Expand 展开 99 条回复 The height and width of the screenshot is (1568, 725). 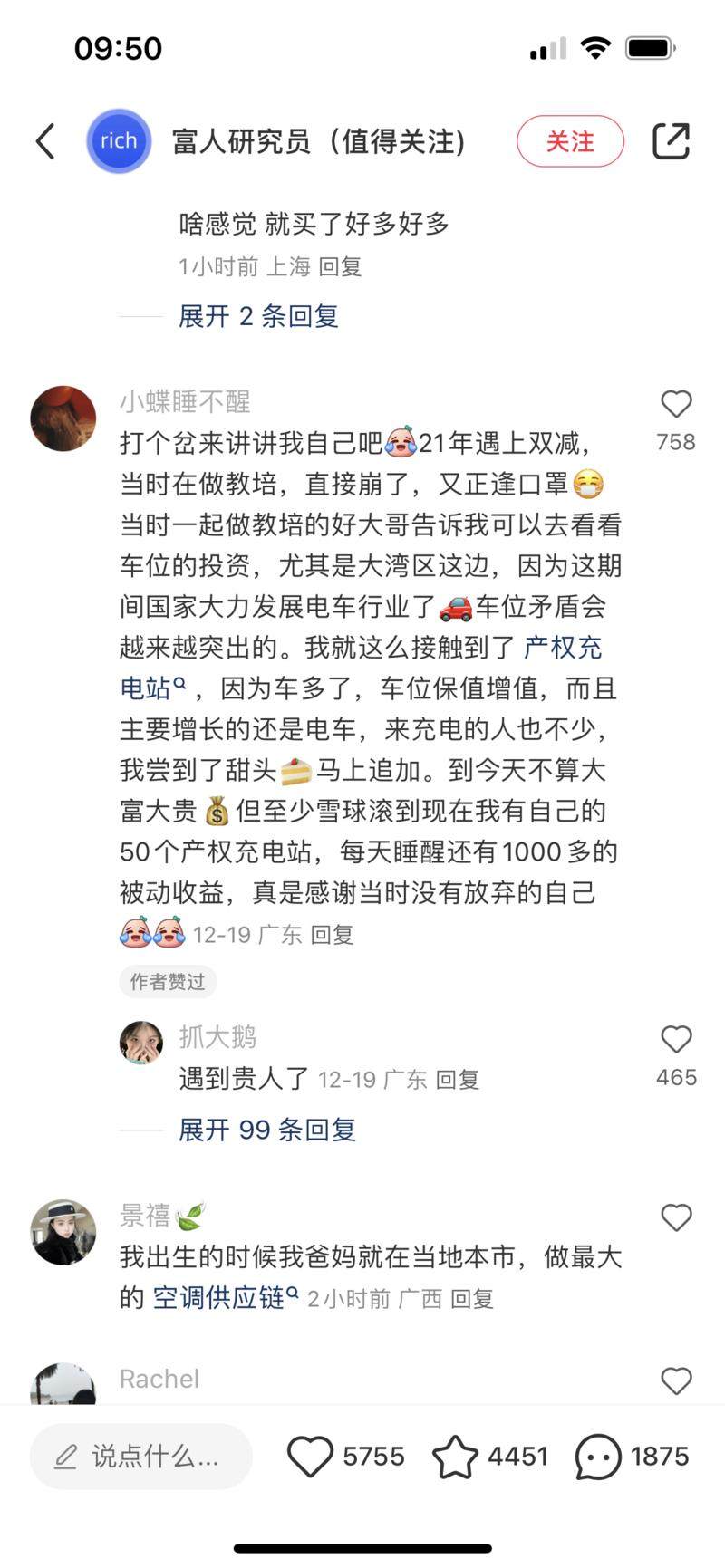(267, 1130)
